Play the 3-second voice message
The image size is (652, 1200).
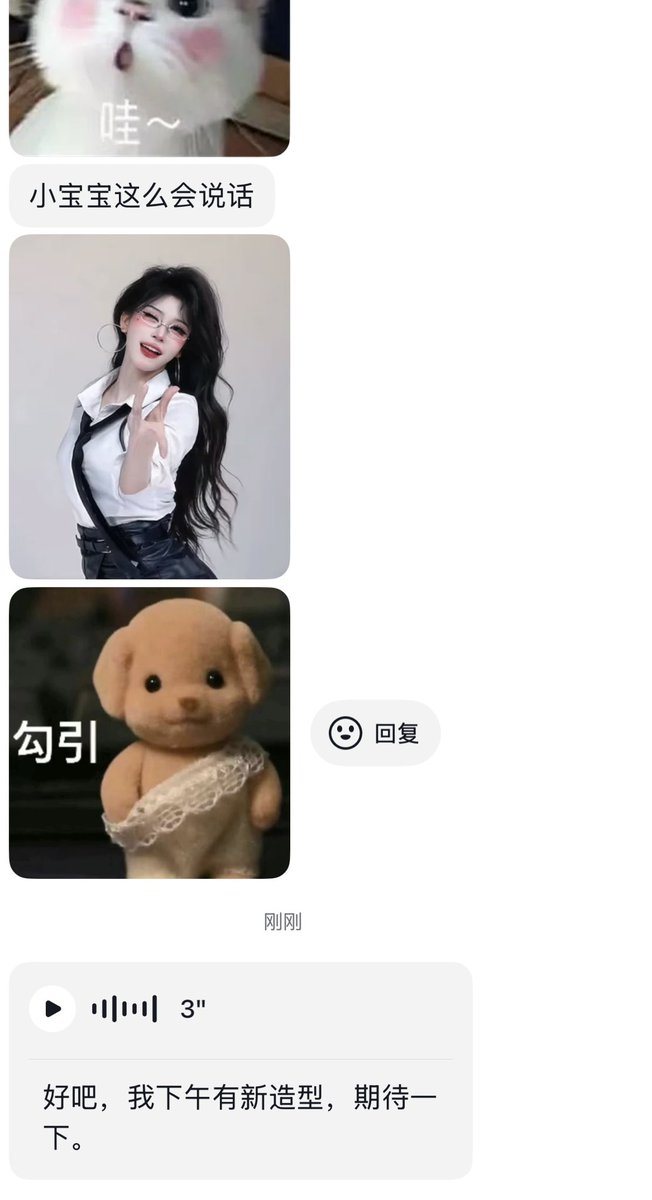[52, 1008]
